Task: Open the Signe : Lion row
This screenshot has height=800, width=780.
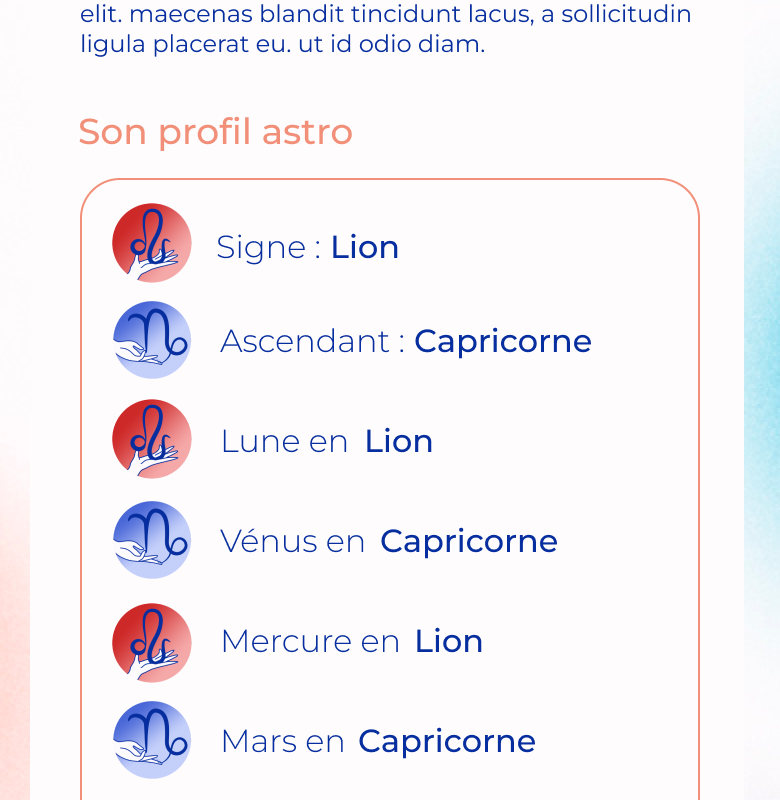Action: 255,243
